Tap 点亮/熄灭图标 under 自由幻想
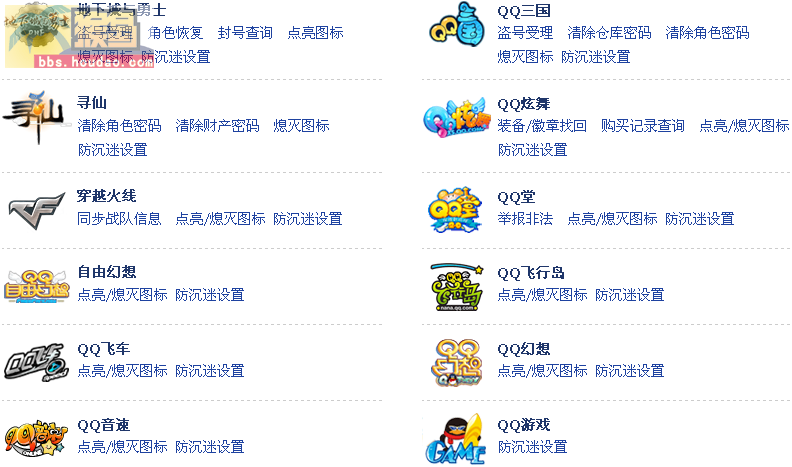Image resolution: width=792 pixels, height=467 pixels. tap(122, 295)
